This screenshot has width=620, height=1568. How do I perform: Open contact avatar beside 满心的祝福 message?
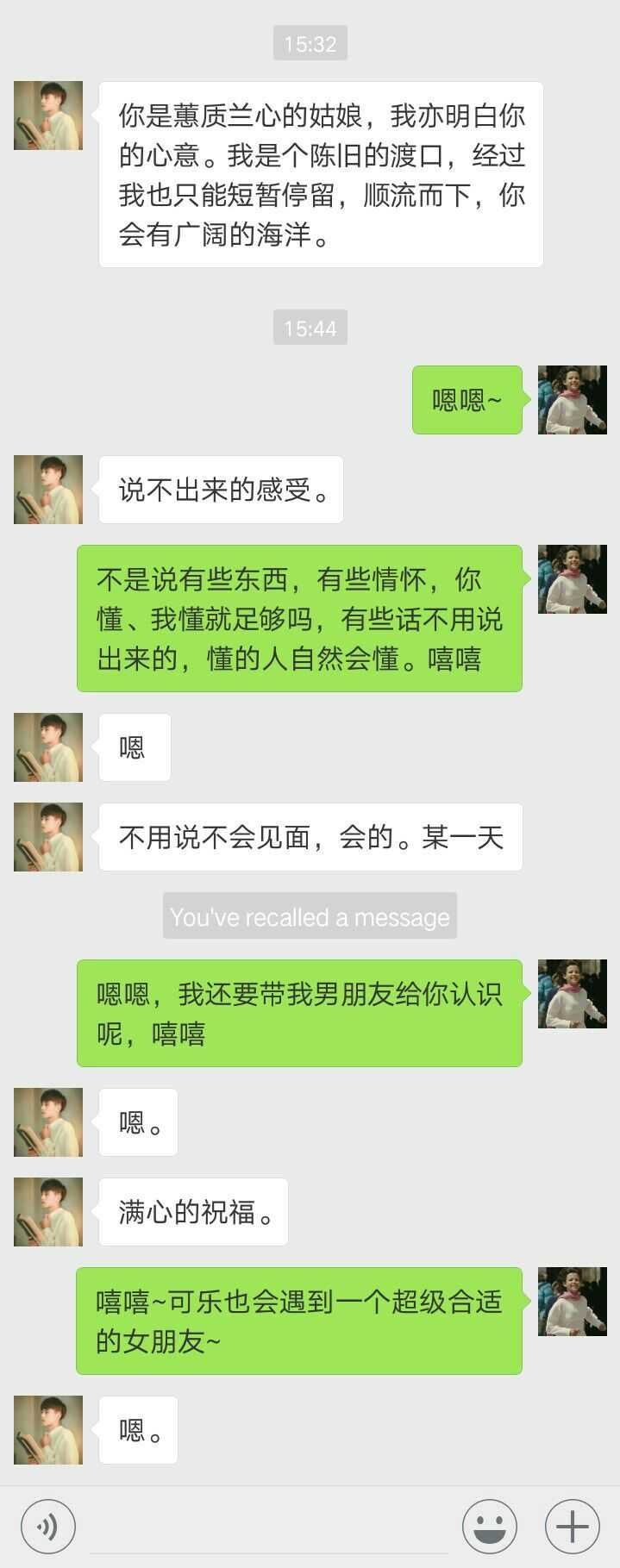pos(48,1212)
